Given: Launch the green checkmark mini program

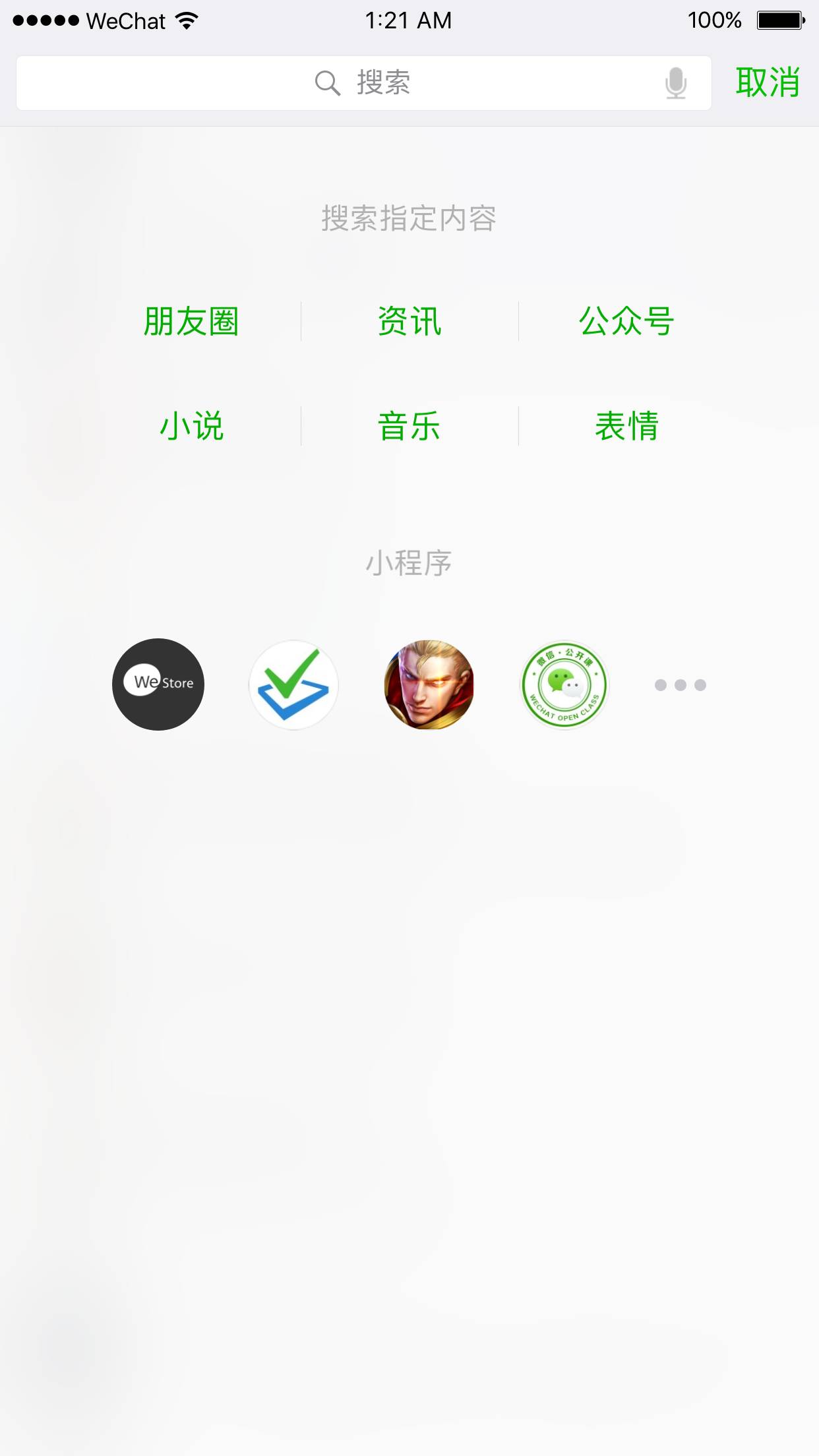Looking at the screenshot, I should 293,684.
